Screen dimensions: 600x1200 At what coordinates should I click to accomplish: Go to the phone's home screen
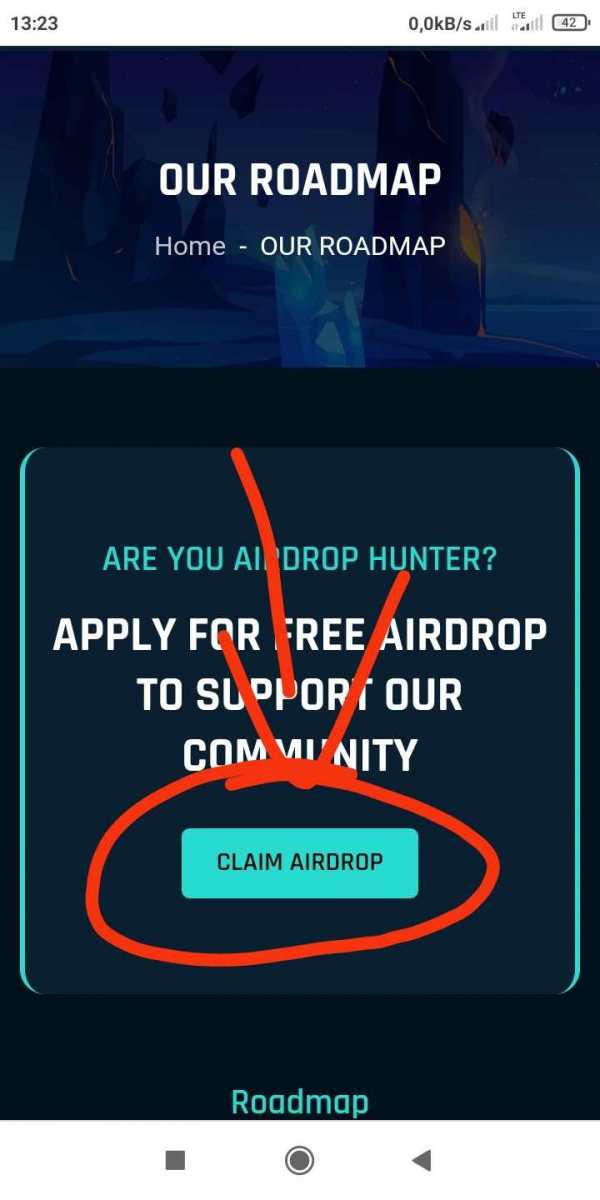[299, 1160]
